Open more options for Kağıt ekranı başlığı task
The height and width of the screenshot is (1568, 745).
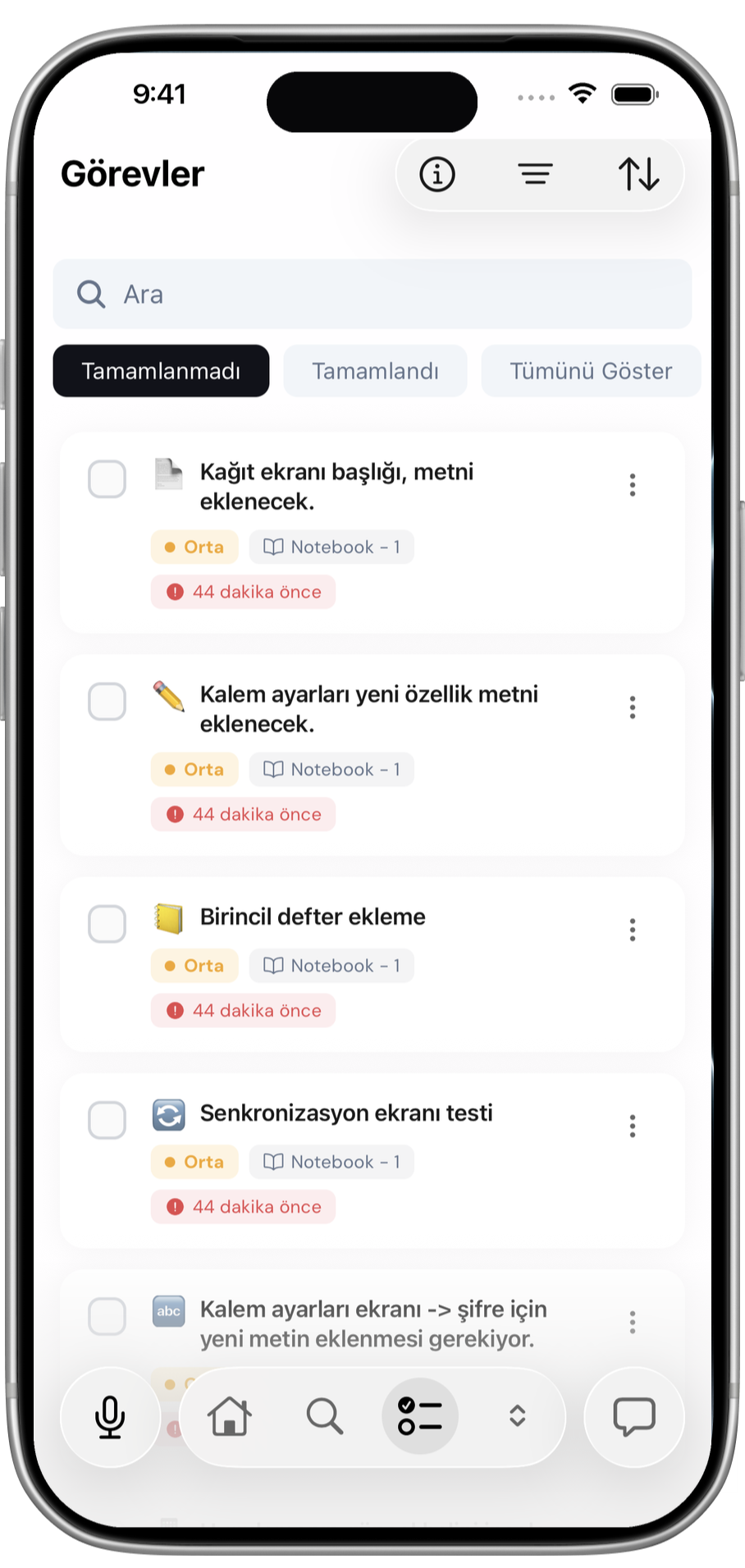pyautogui.click(x=632, y=485)
